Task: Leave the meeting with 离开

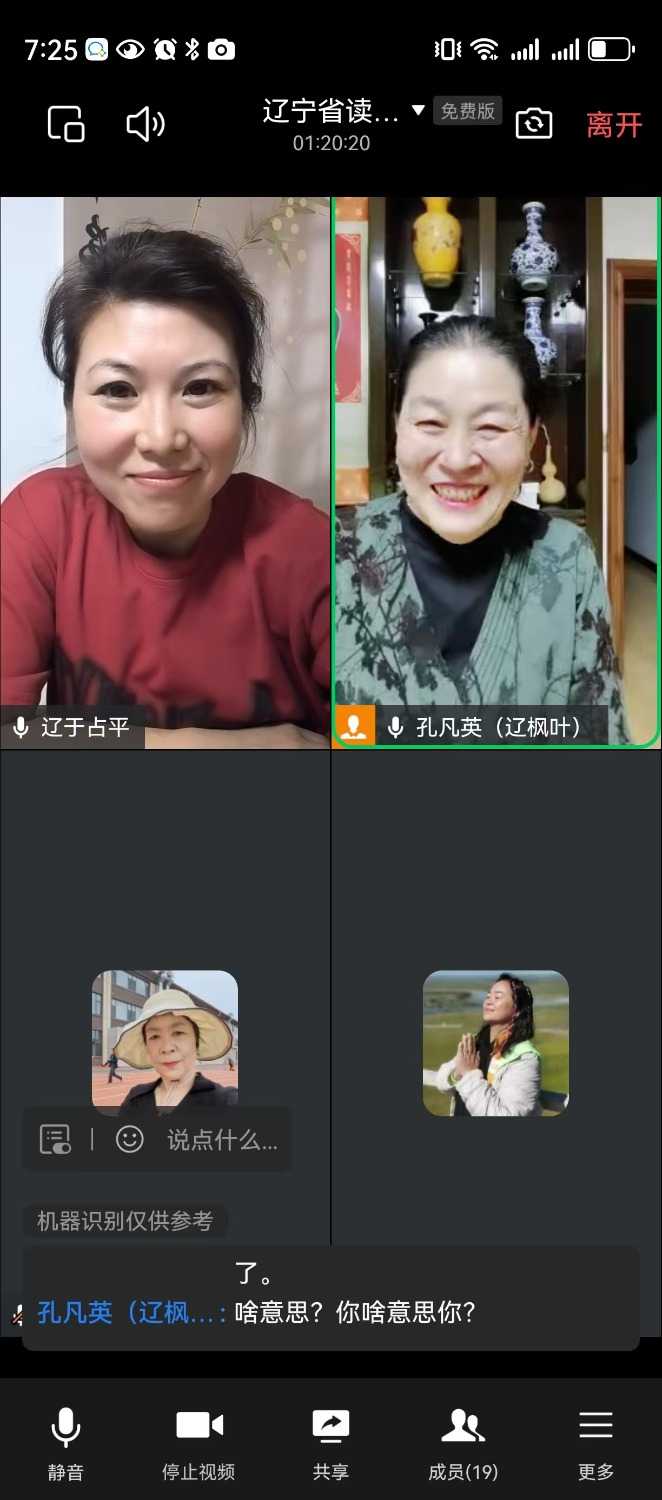Action: coord(613,125)
